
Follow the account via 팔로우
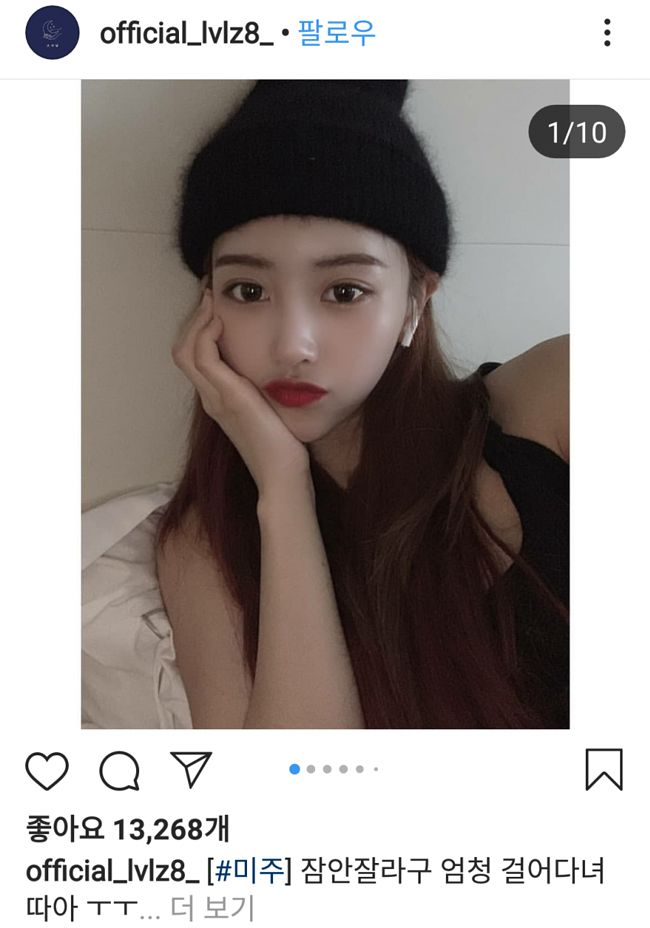pos(336,33)
